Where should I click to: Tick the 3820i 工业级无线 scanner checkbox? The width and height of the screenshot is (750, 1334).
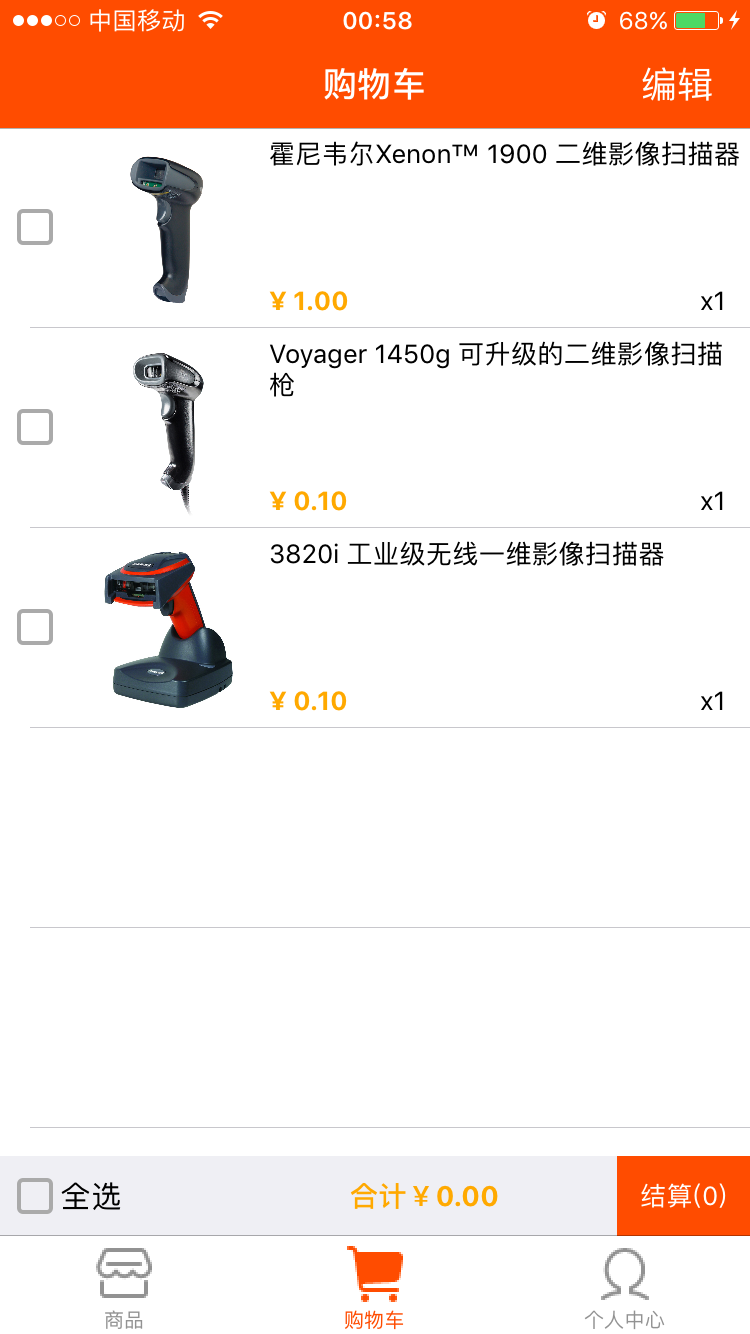[x=35, y=628]
